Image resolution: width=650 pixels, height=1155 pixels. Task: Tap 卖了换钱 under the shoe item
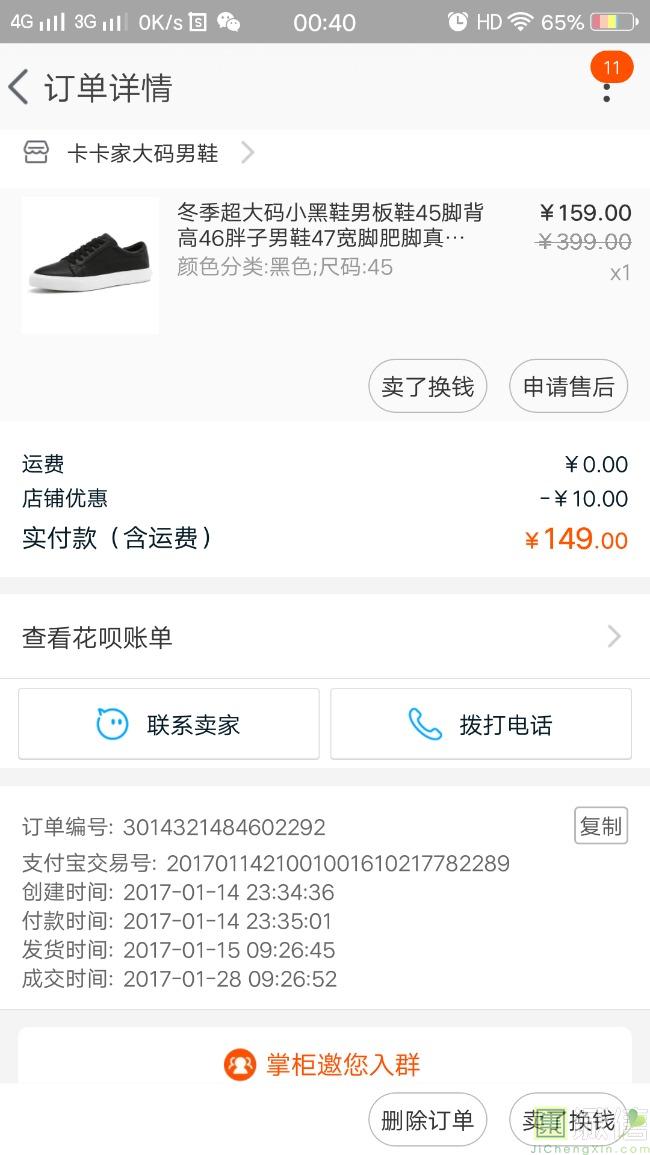tap(427, 387)
